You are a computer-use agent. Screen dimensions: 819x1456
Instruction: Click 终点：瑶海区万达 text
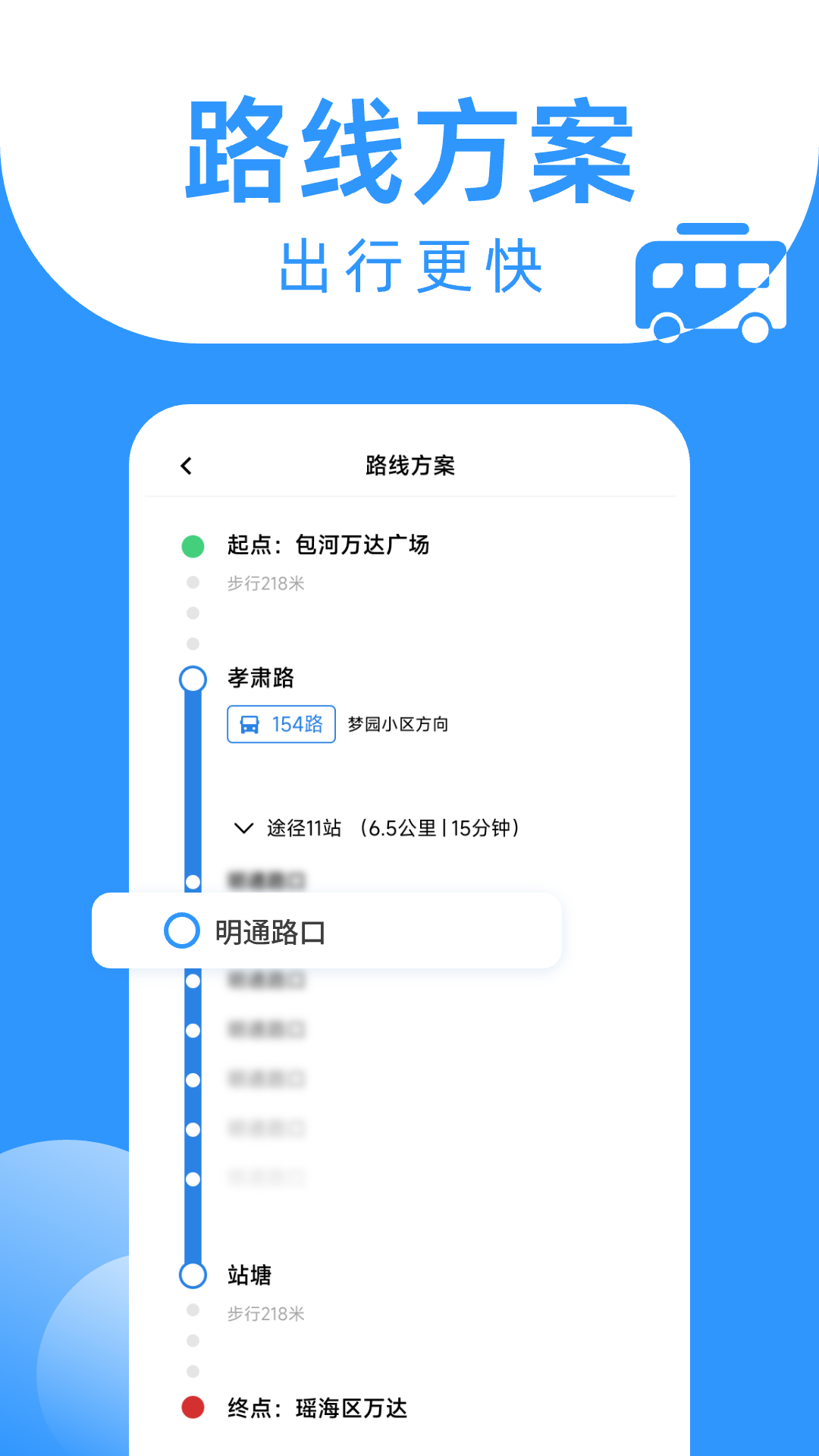click(315, 1408)
